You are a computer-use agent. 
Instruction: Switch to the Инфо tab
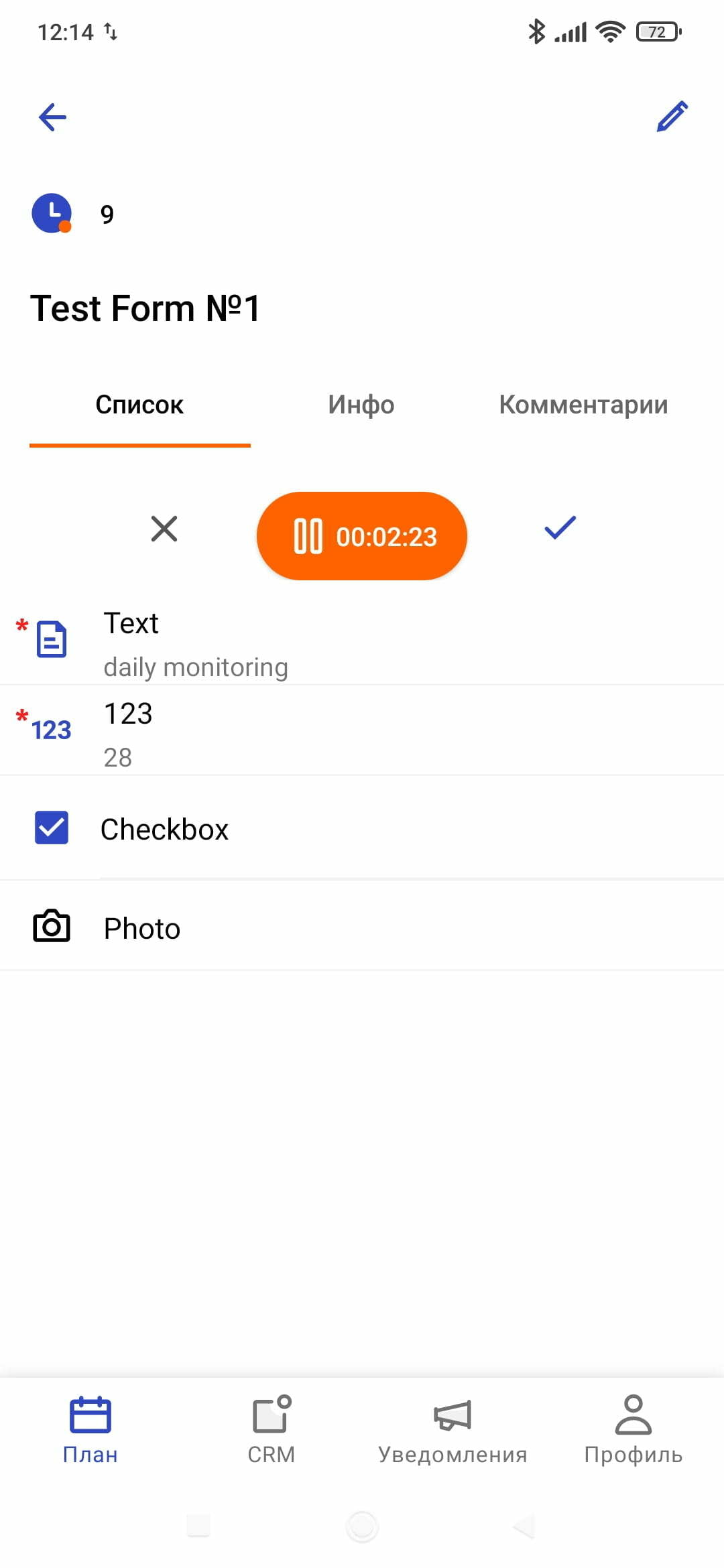[x=361, y=405]
